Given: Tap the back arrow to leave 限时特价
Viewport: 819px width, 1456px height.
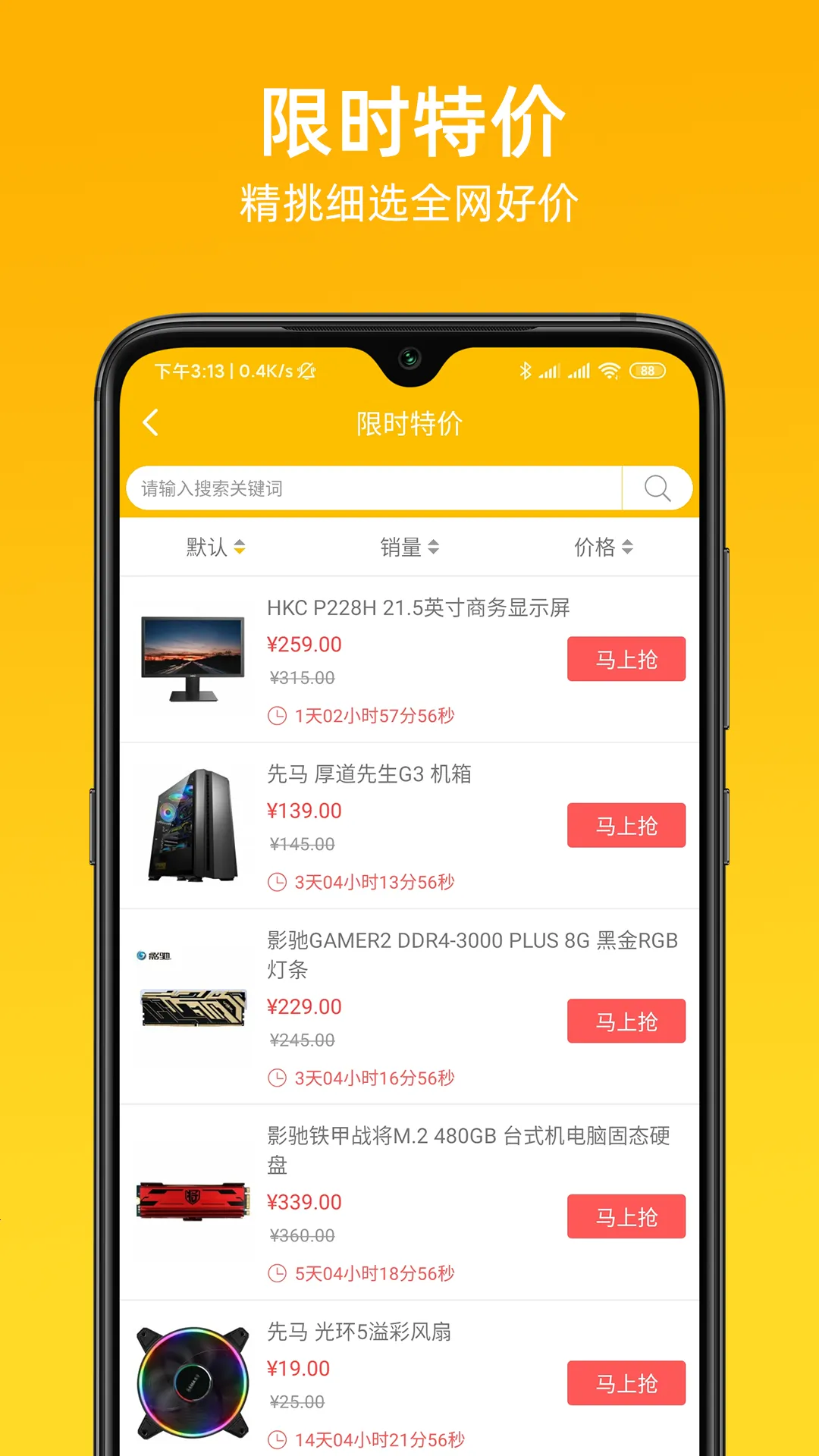Looking at the screenshot, I should point(151,422).
